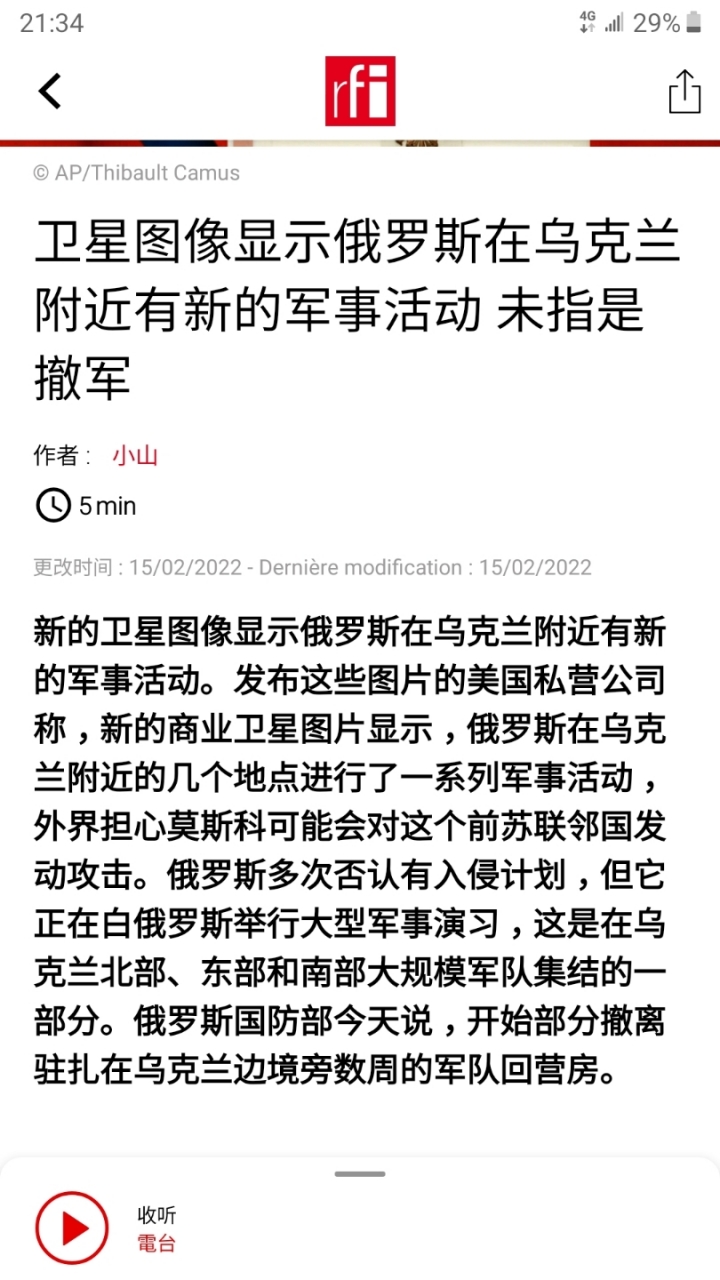Expand the audio player sheet handle

pyautogui.click(x=360, y=1173)
